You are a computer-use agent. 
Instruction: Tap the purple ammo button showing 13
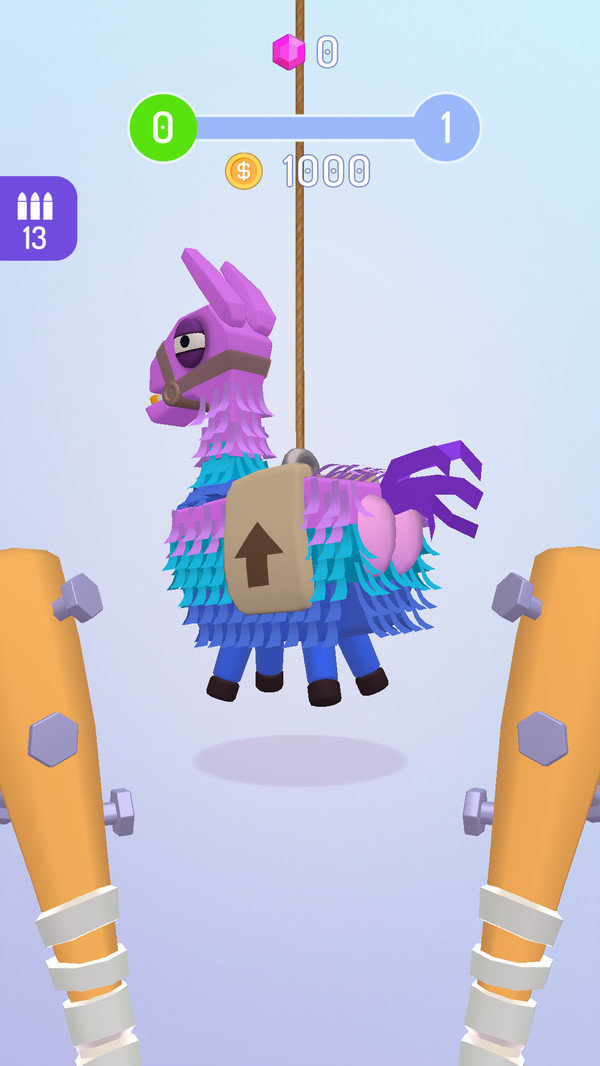point(36,219)
